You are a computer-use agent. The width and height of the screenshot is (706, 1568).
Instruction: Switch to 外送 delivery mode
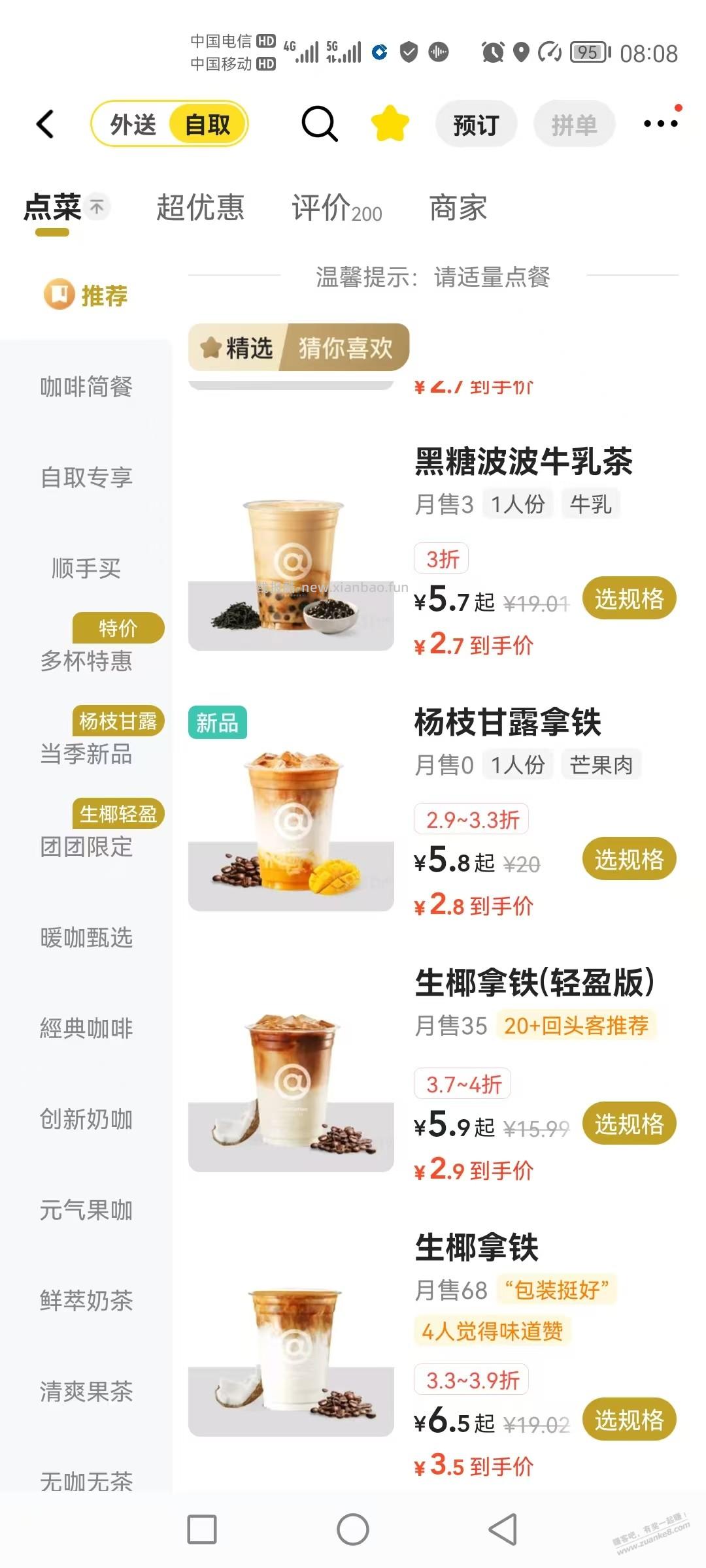coord(133,125)
